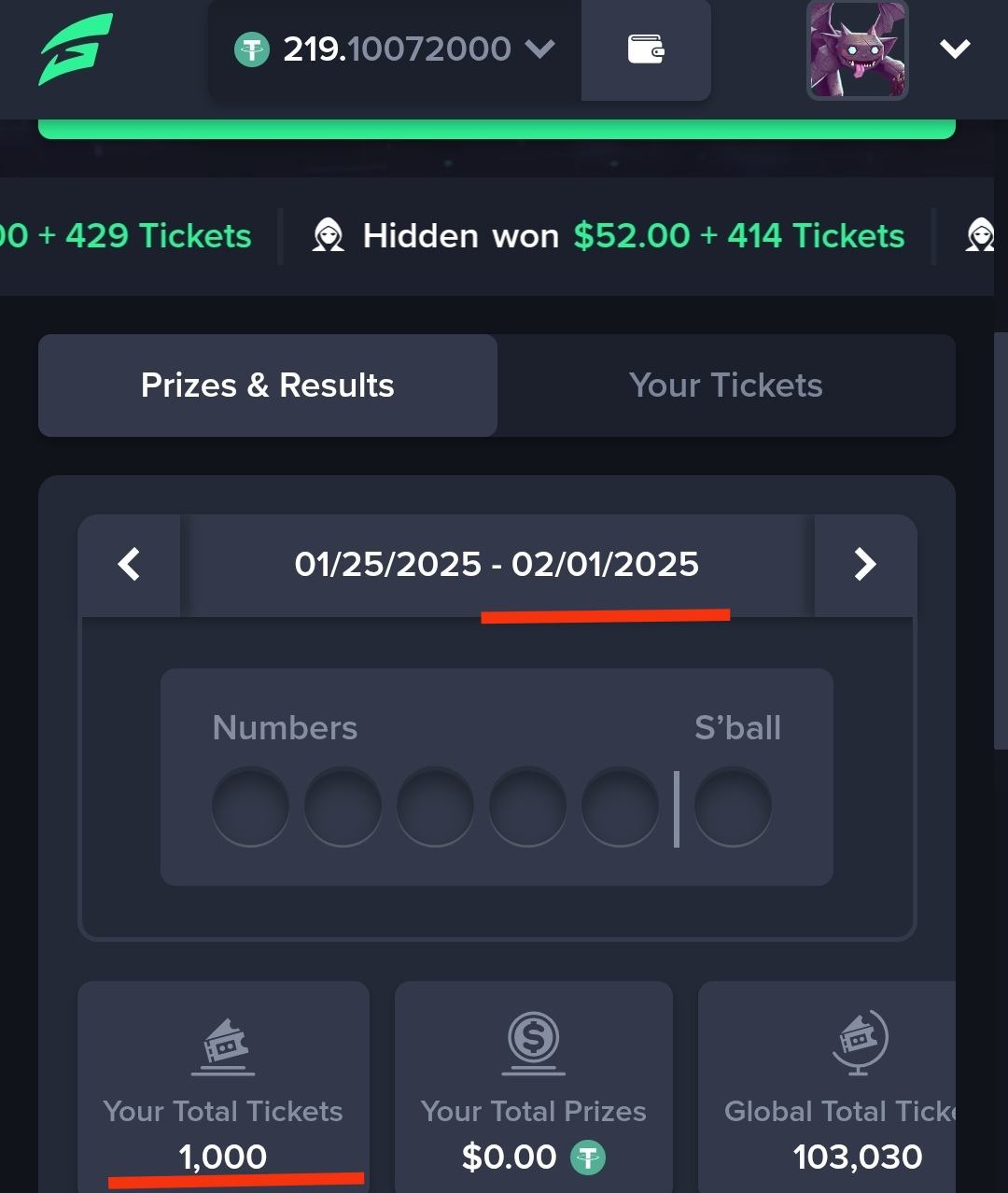
Task: Go to the previous draw period
Action: tap(129, 565)
